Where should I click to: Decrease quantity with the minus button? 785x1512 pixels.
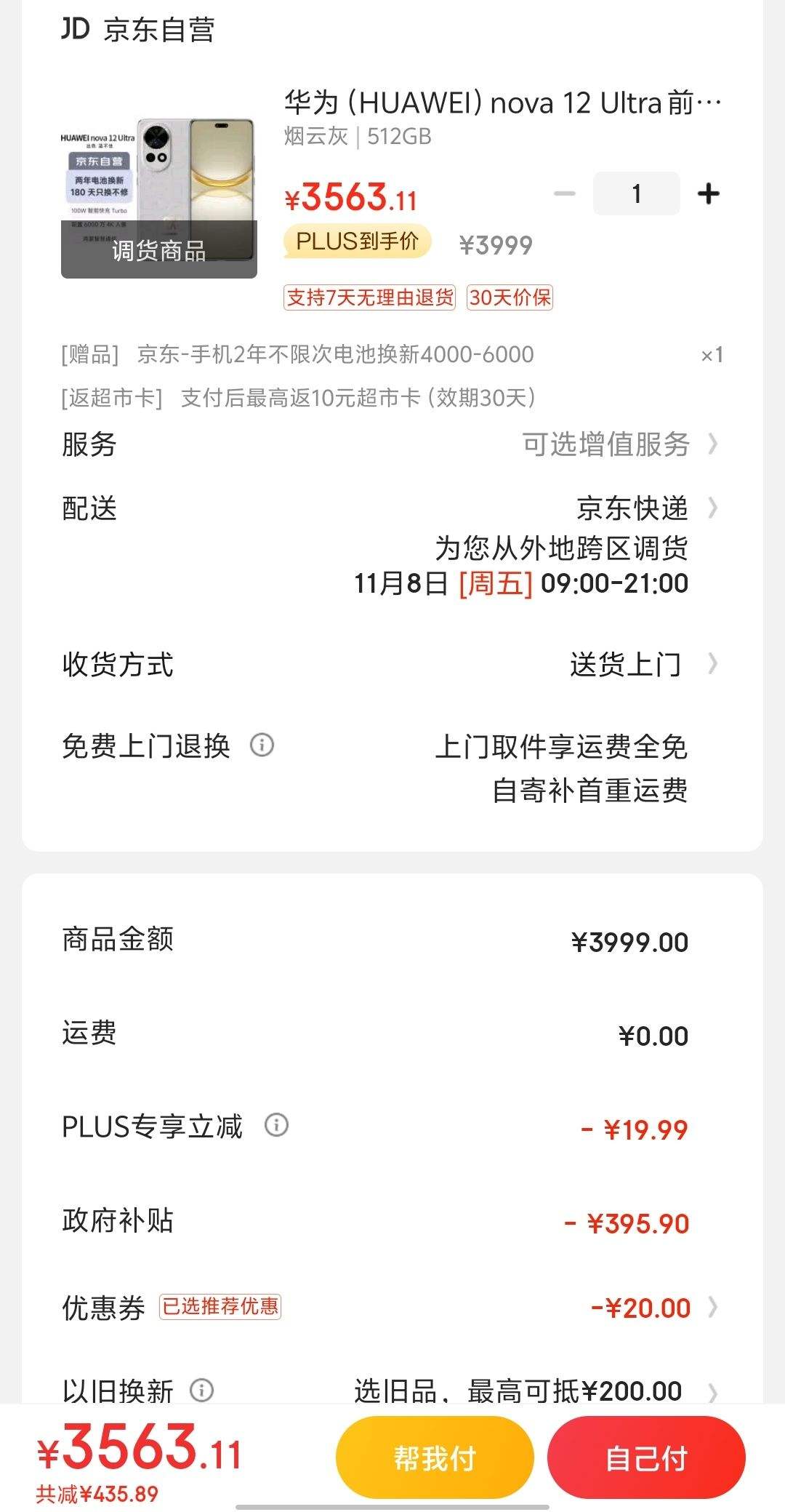pos(564,193)
